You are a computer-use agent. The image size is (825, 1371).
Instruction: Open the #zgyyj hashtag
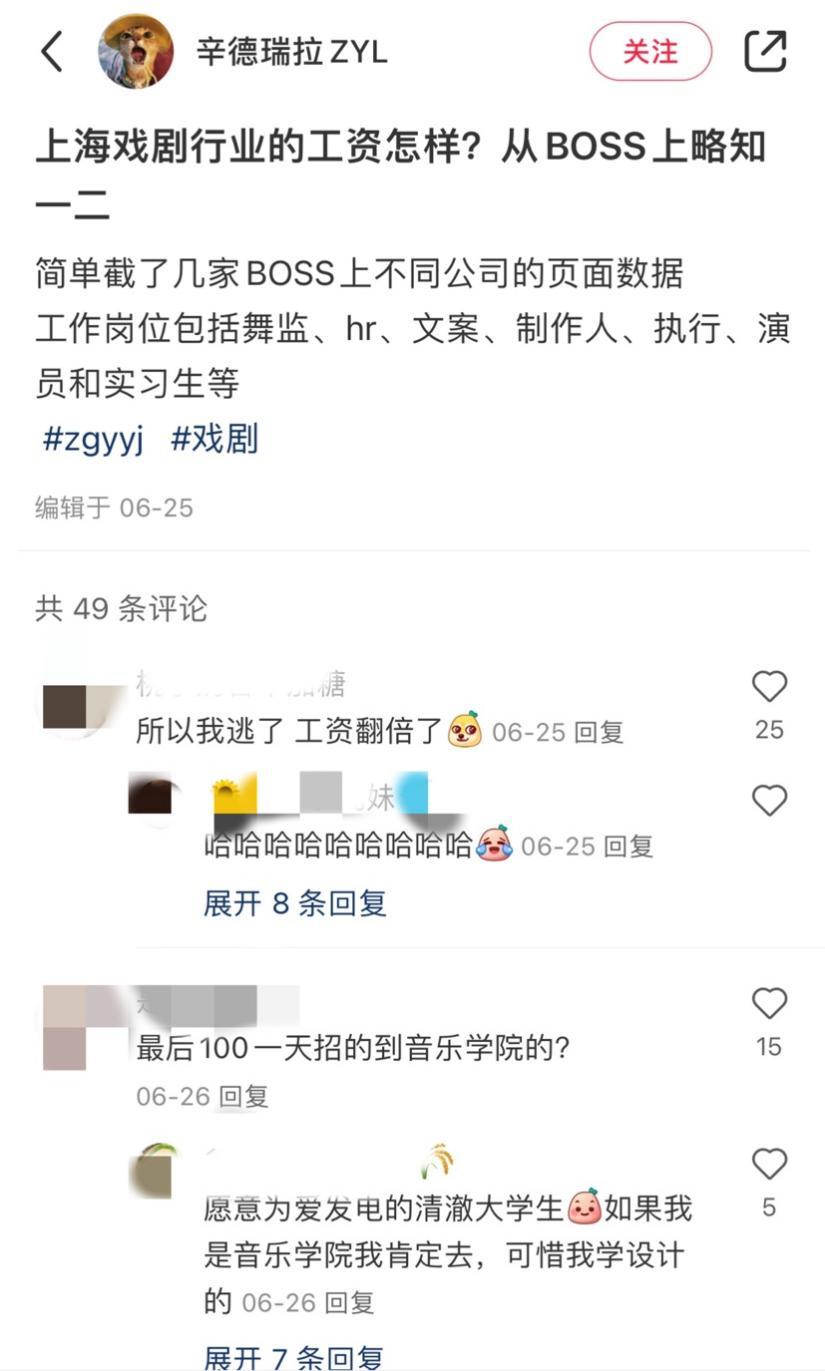tap(93, 439)
